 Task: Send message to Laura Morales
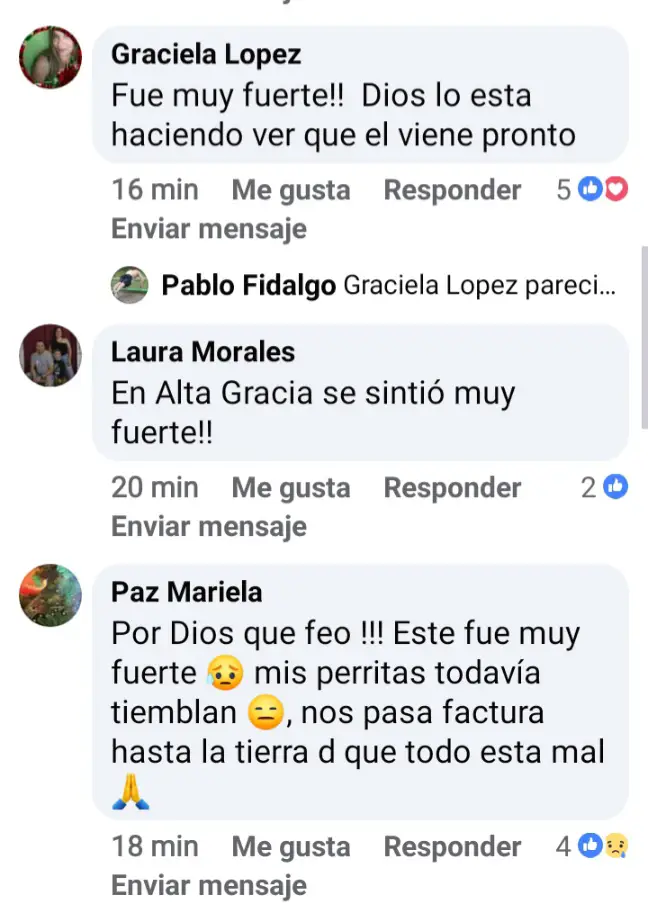click(x=208, y=527)
